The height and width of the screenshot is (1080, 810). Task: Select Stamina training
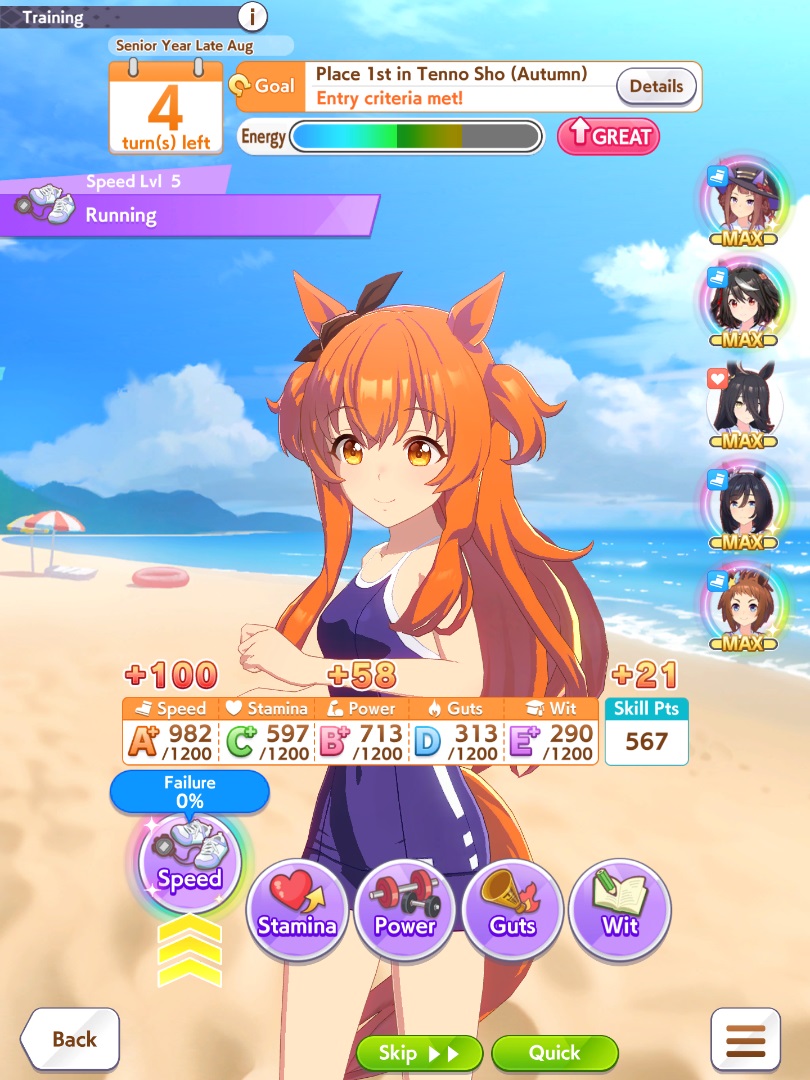click(297, 908)
